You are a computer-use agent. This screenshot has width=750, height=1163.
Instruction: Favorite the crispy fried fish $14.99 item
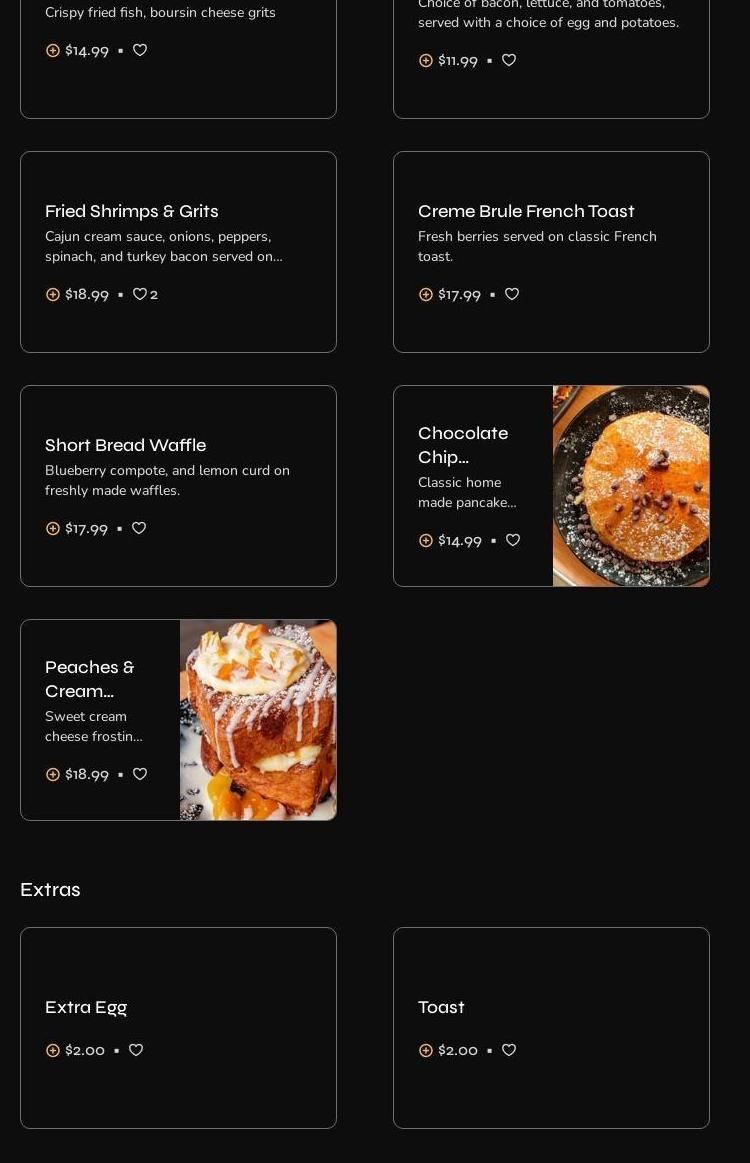click(140, 50)
